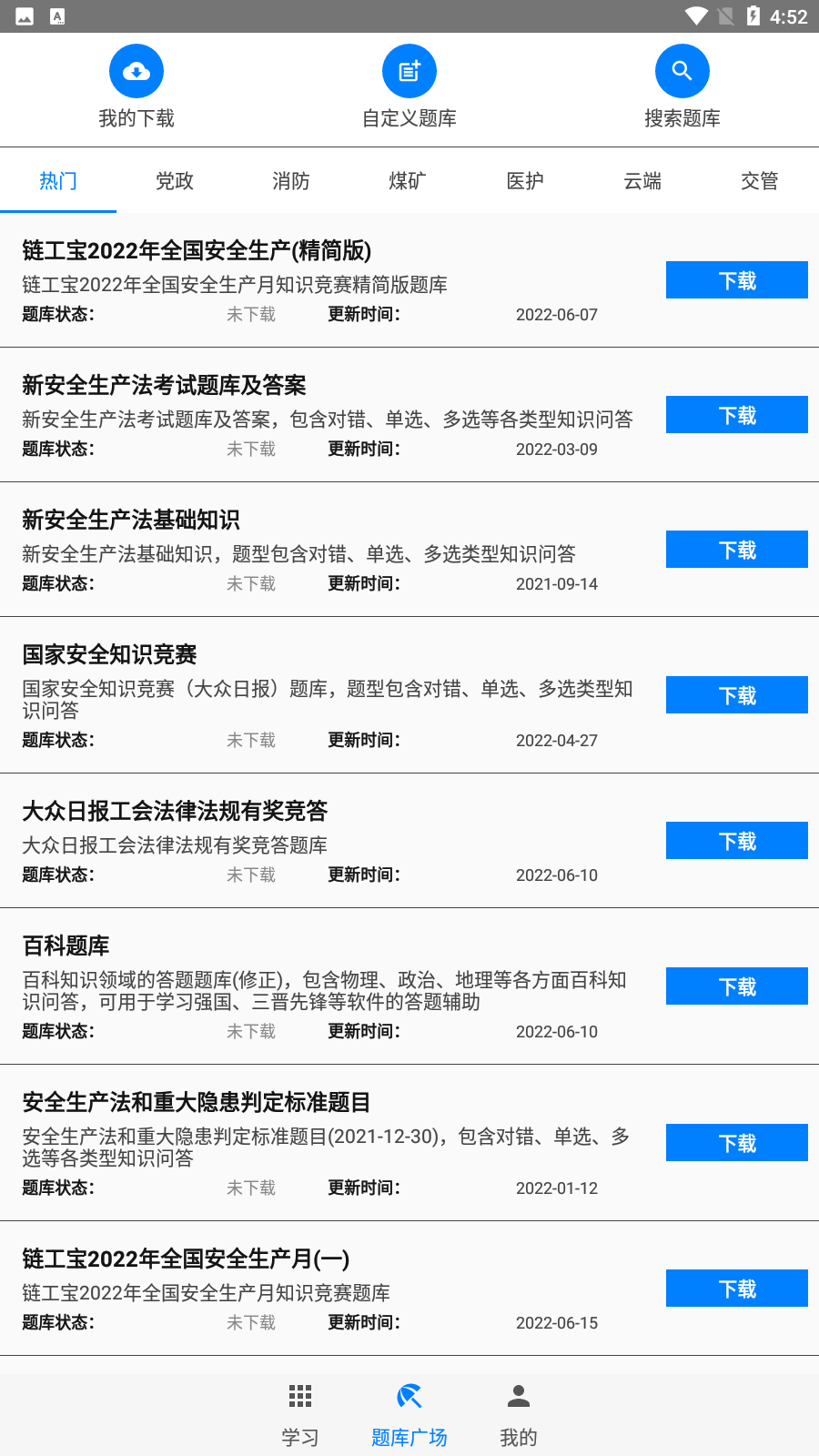Open the 消防 category tab

290,181
